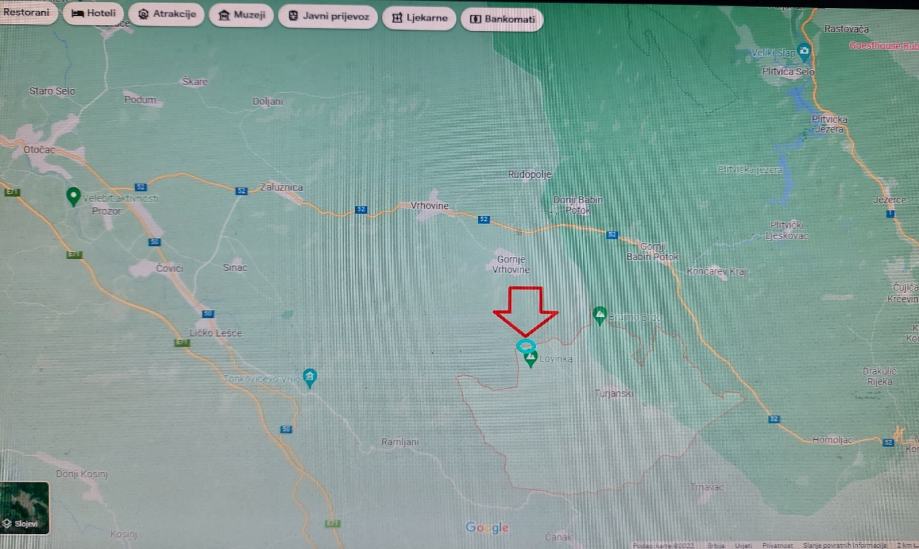Find Ljekarne nearby
The width and height of the screenshot is (919, 549).
tap(420, 18)
